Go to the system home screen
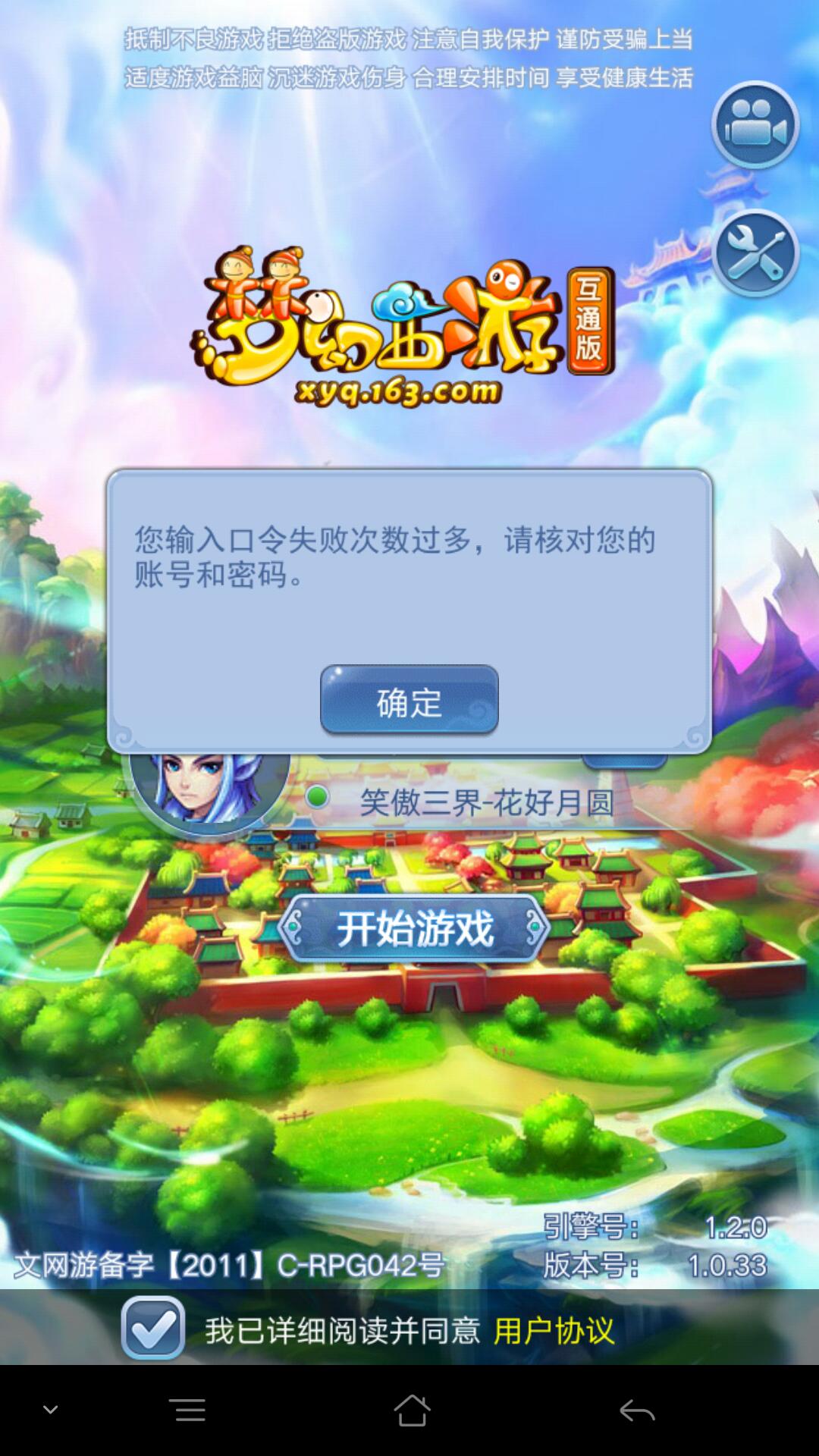This screenshot has width=819, height=1456. click(x=412, y=1410)
